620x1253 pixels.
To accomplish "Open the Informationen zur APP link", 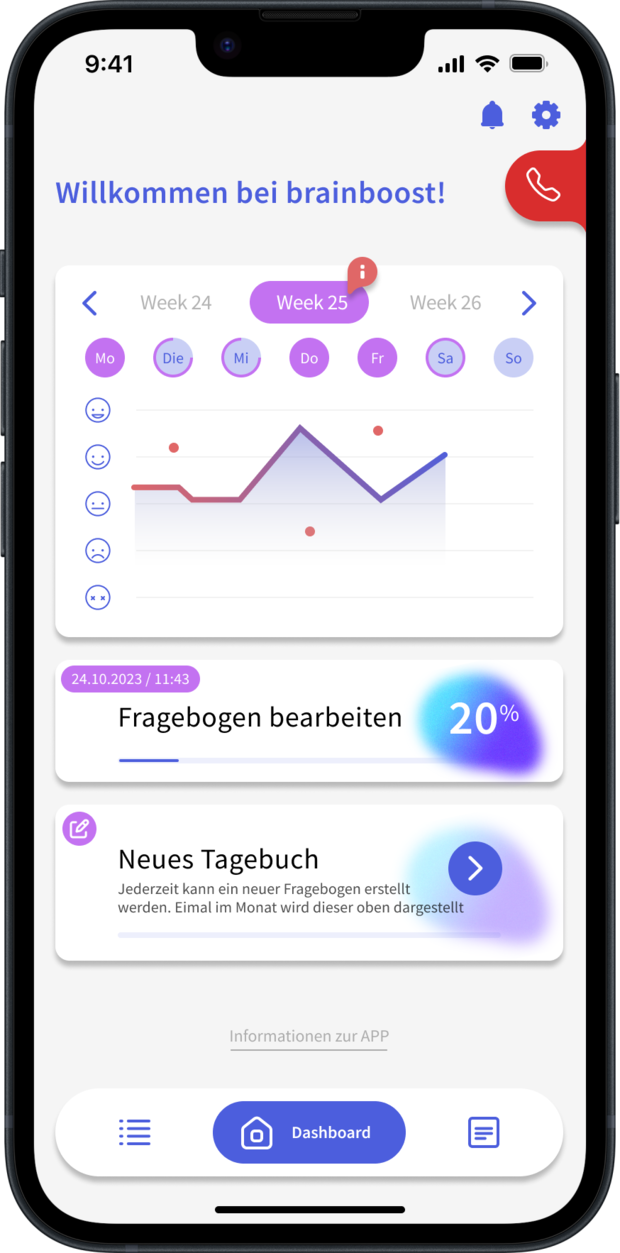I will click(309, 1036).
